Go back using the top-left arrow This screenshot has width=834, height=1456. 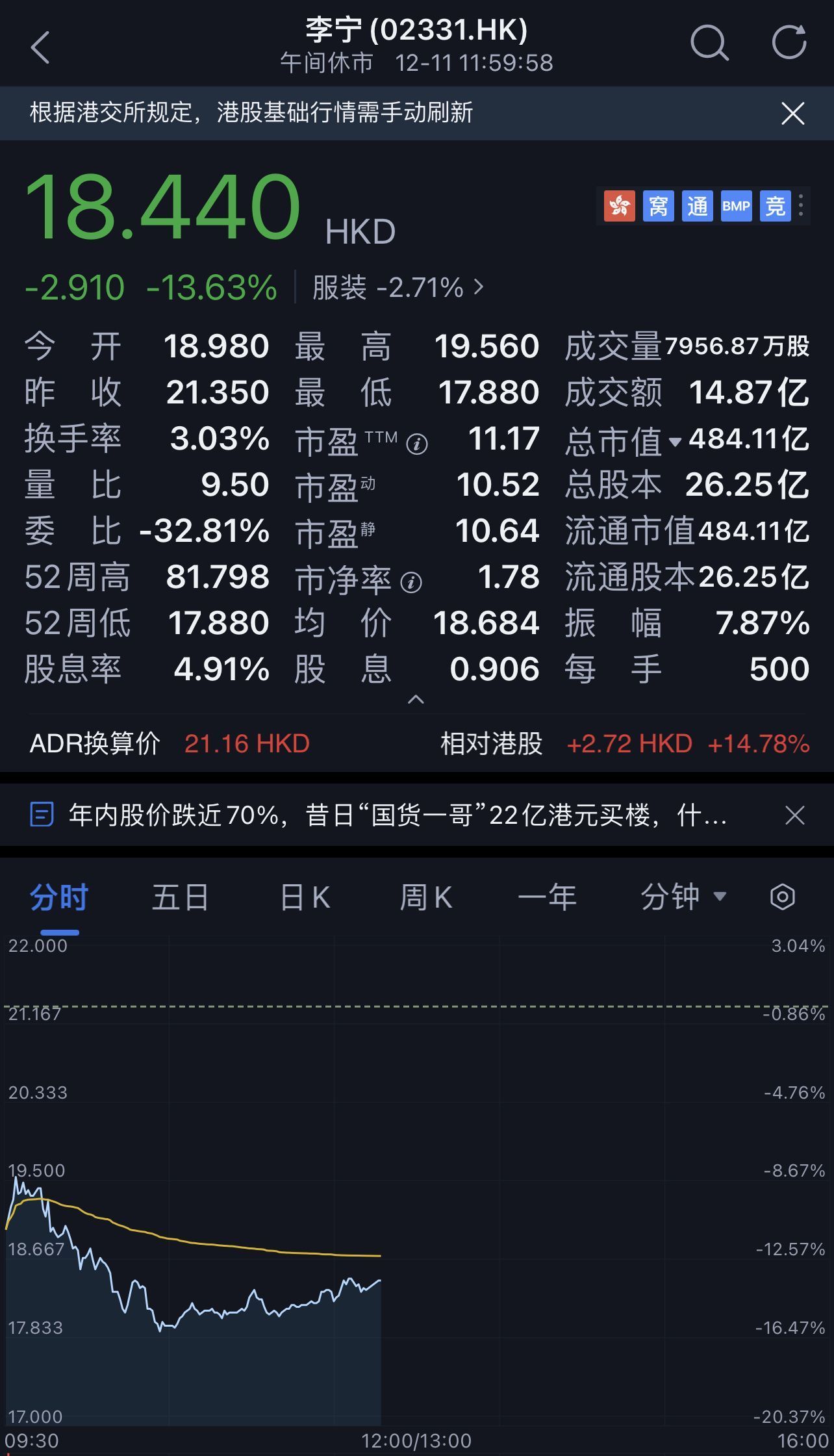[40, 47]
